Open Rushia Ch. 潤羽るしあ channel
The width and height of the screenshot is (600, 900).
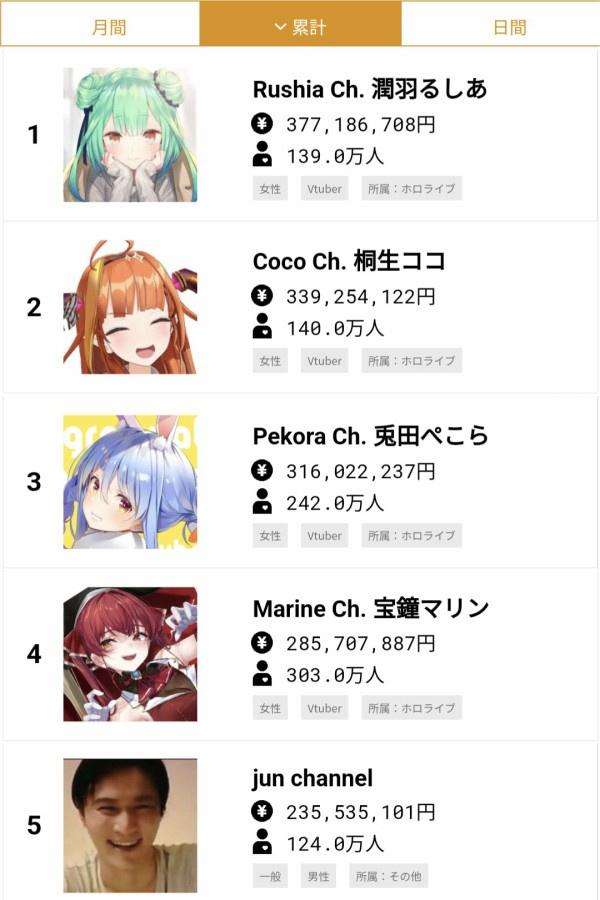click(370, 89)
